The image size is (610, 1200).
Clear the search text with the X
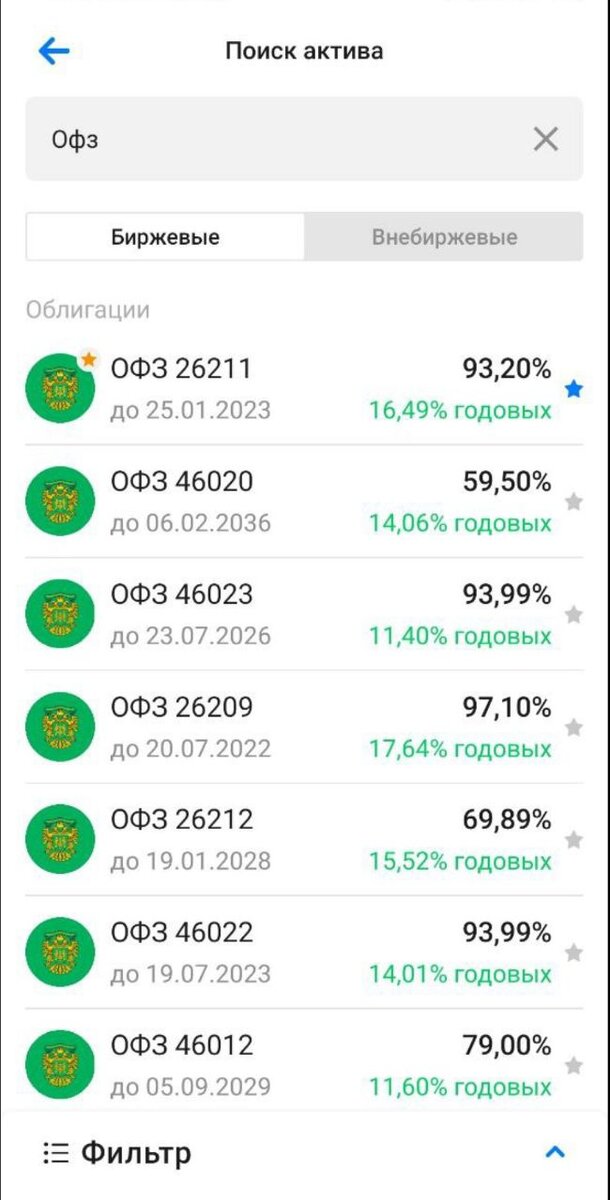tap(545, 139)
